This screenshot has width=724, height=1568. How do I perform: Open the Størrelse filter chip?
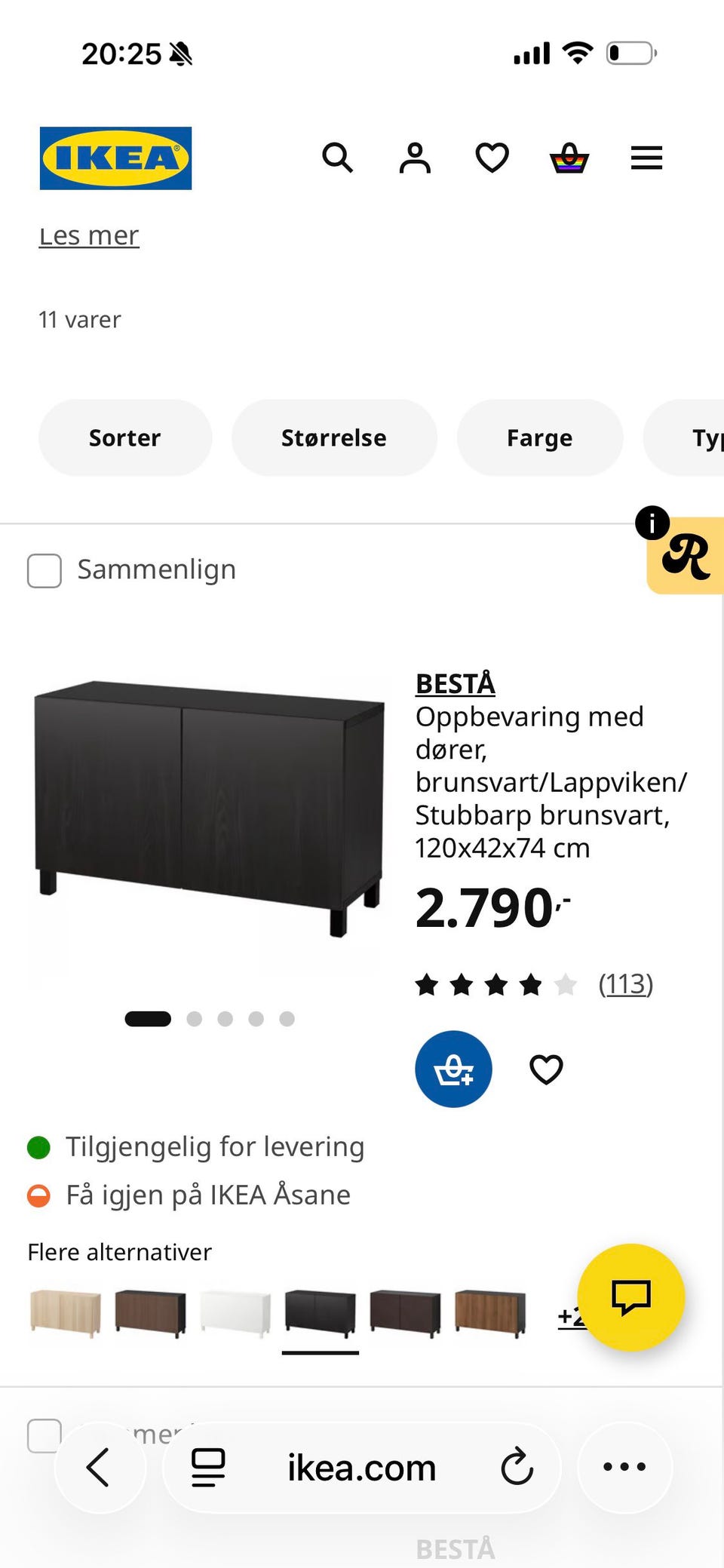tap(334, 437)
